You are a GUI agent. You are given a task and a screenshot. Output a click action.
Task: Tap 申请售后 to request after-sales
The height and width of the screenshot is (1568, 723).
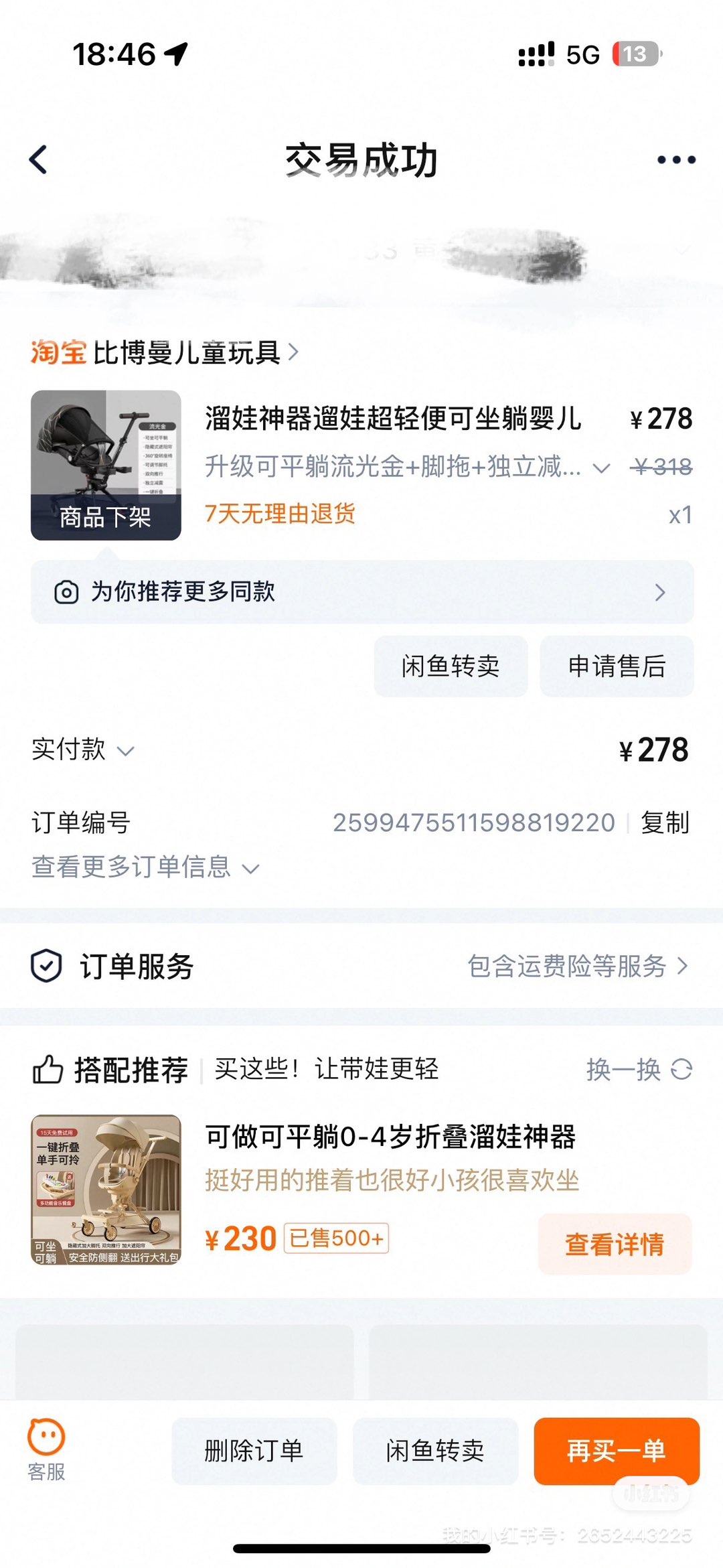pyautogui.click(x=617, y=666)
